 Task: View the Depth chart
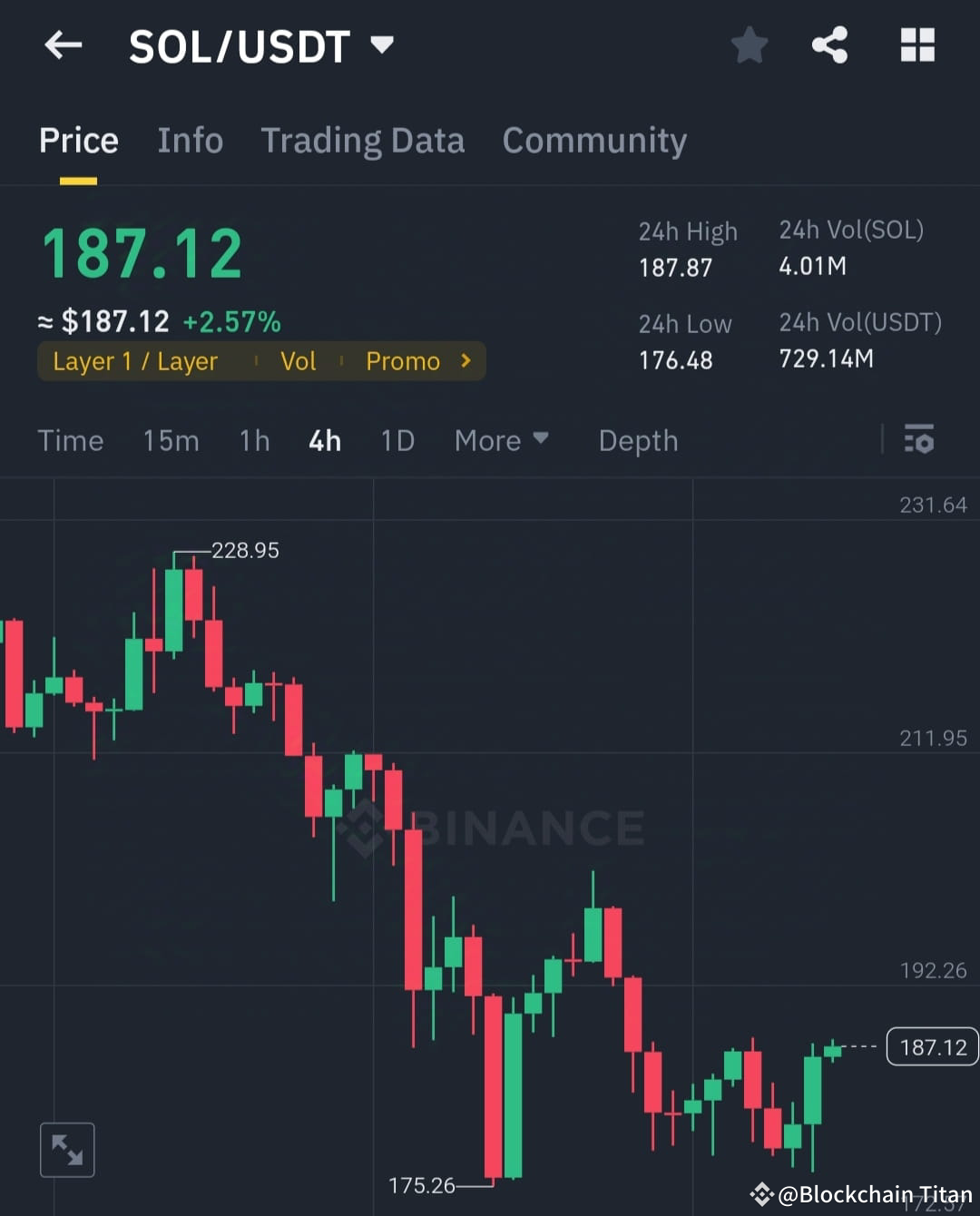(x=638, y=440)
